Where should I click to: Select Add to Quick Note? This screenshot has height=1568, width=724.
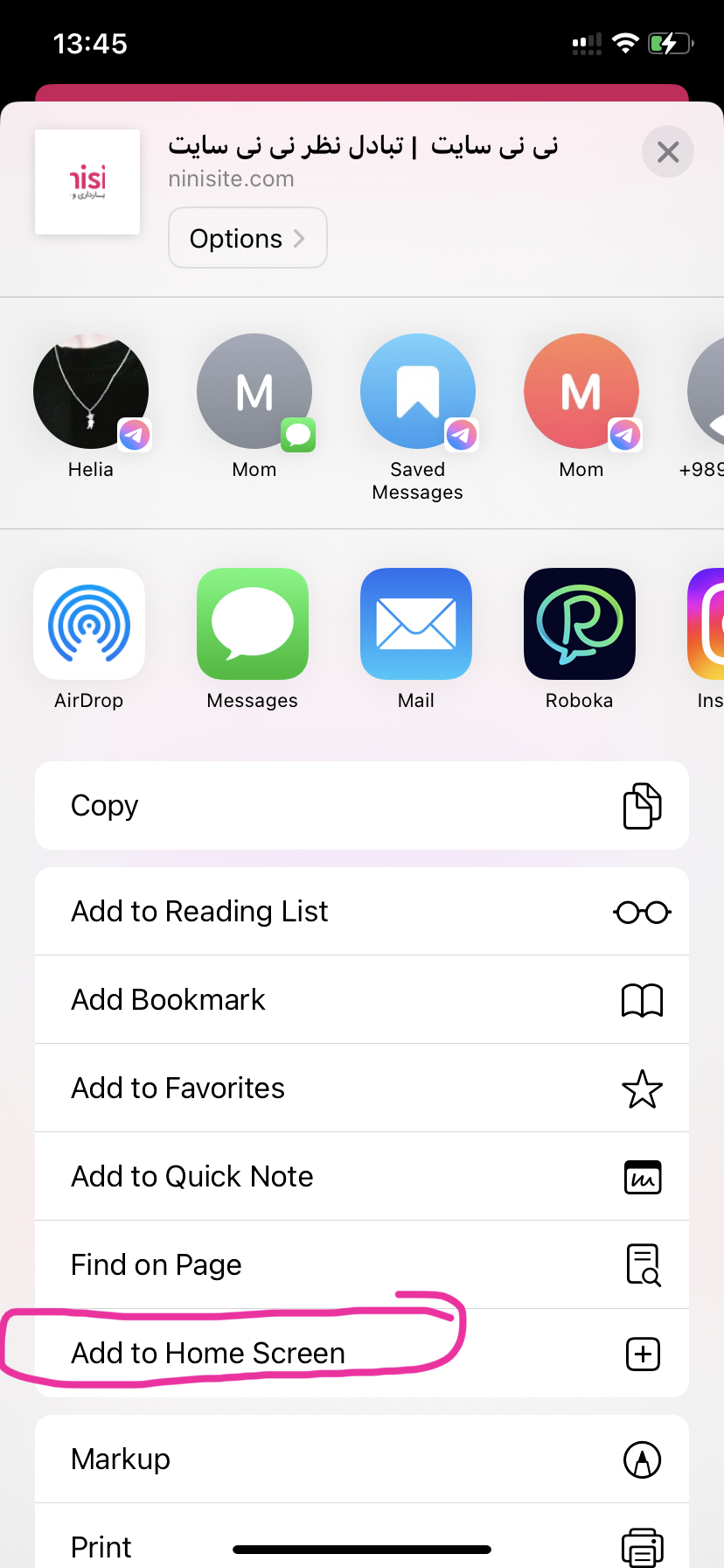[362, 1176]
